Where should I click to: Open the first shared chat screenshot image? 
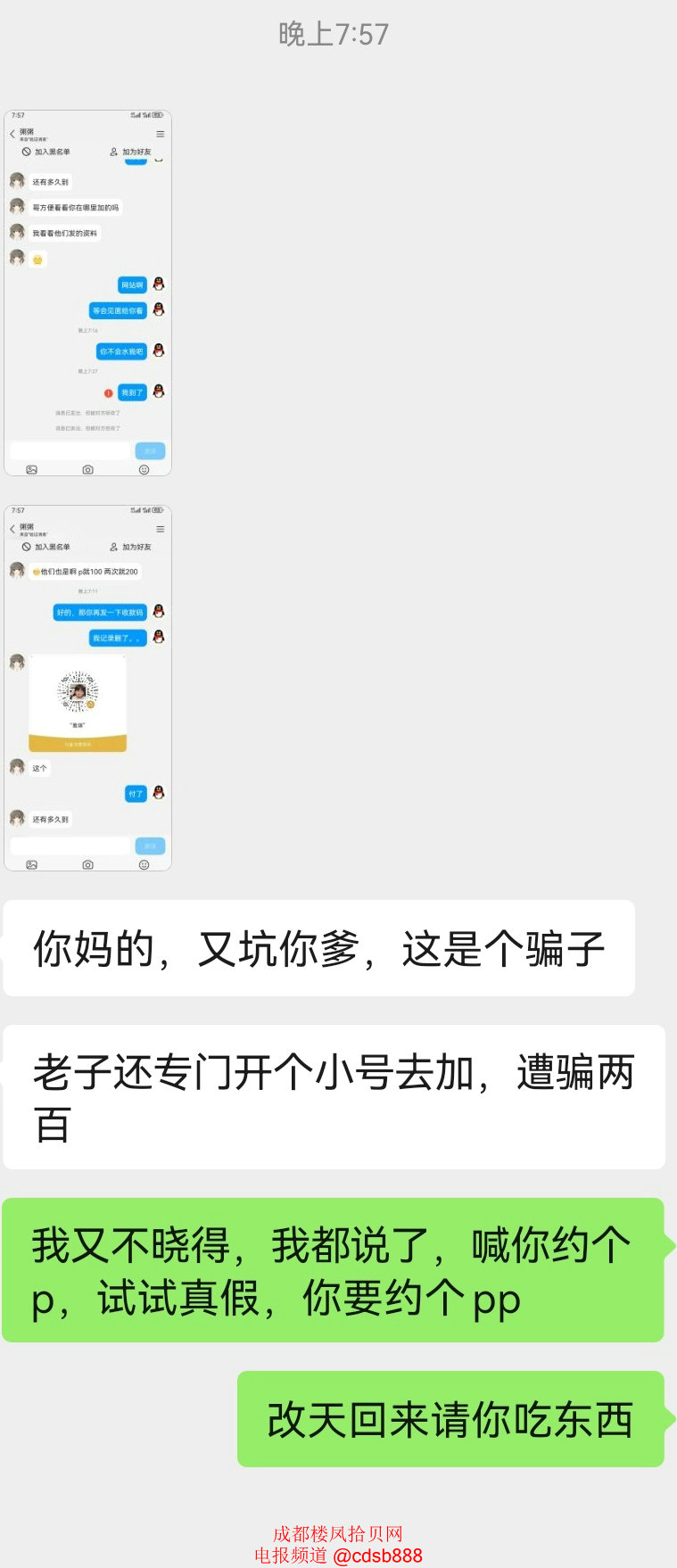click(x=87, y=293)
